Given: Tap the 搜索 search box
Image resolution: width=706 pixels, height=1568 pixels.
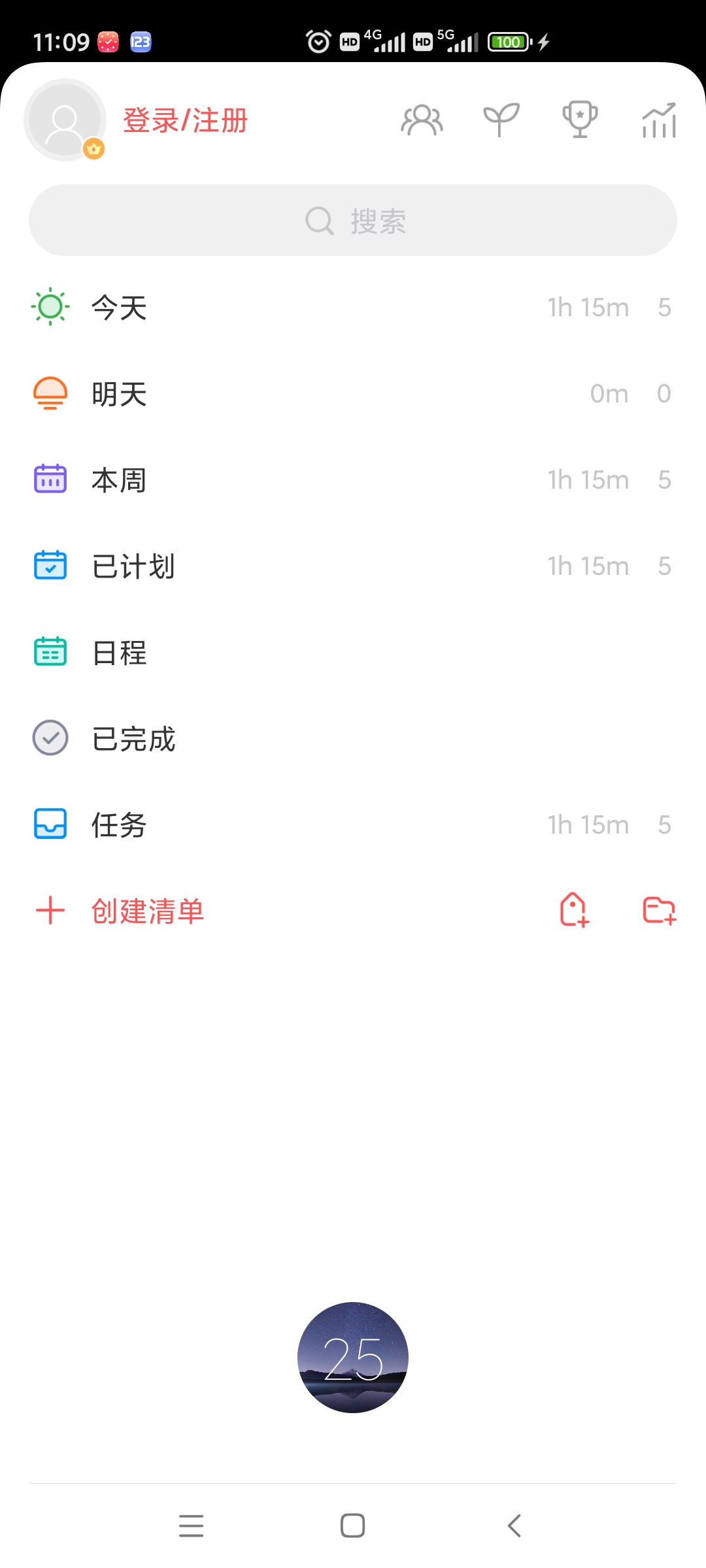Looking at the screenshot, I should pyautogui.click(x=353, y=221).
